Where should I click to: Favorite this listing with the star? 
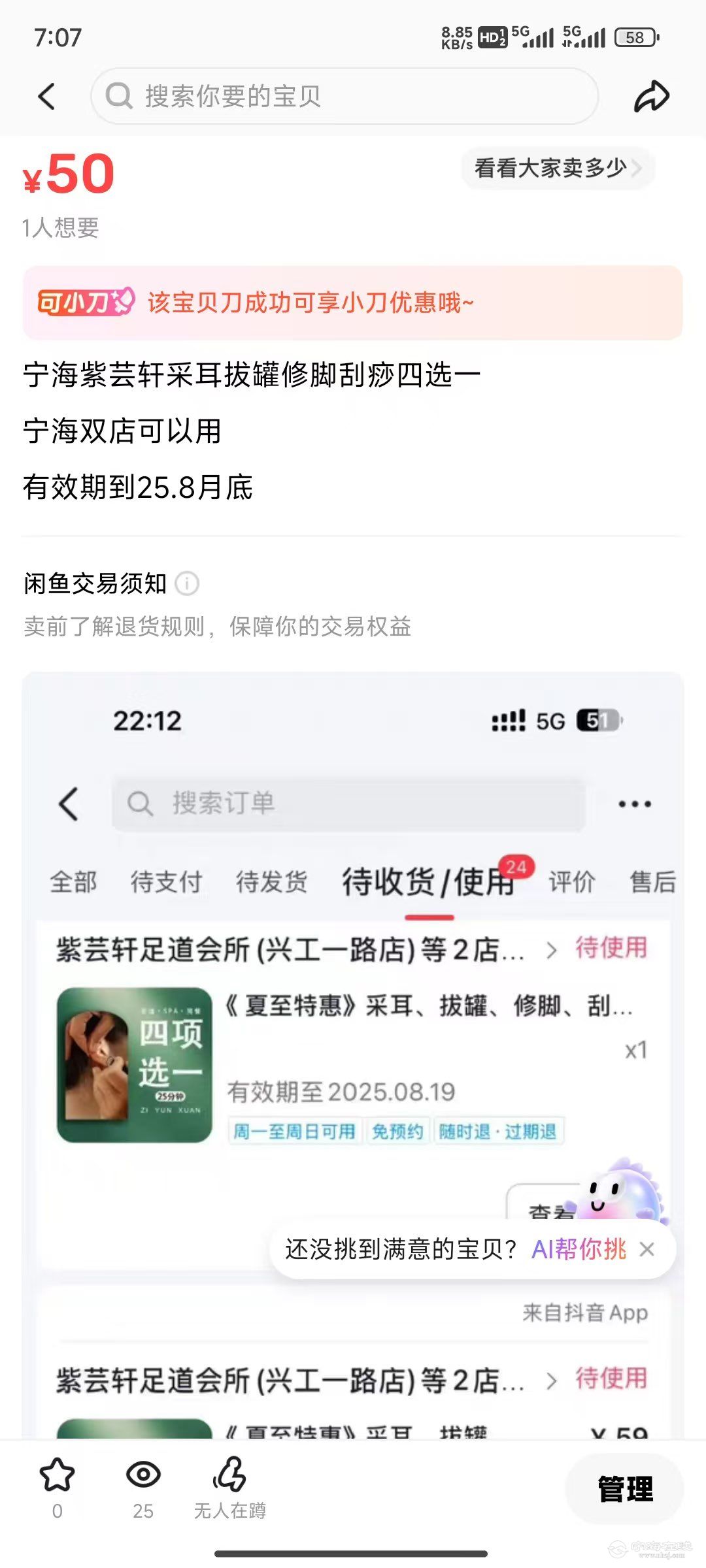tap(58, 1477)
